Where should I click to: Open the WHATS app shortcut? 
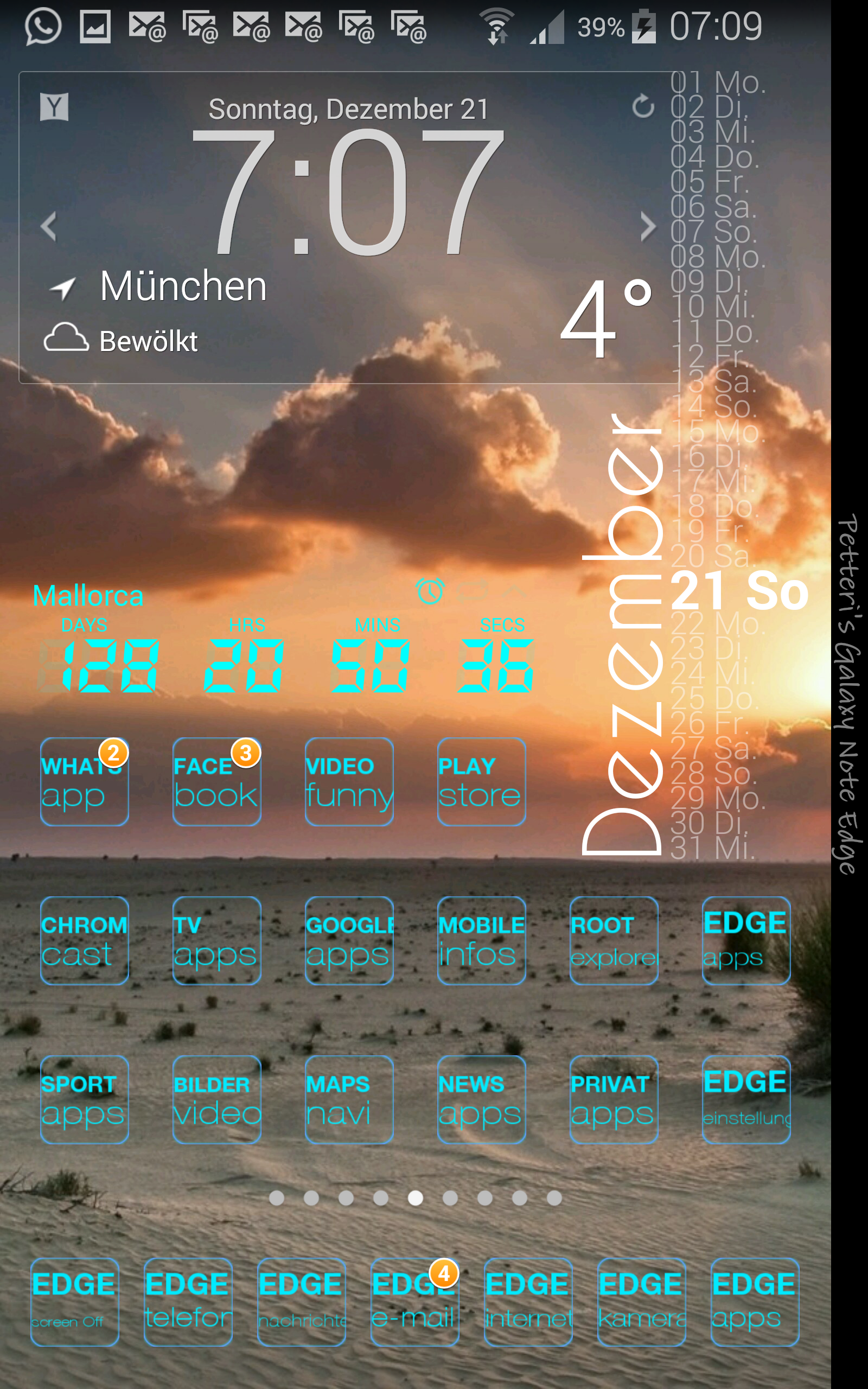point(85,782)
